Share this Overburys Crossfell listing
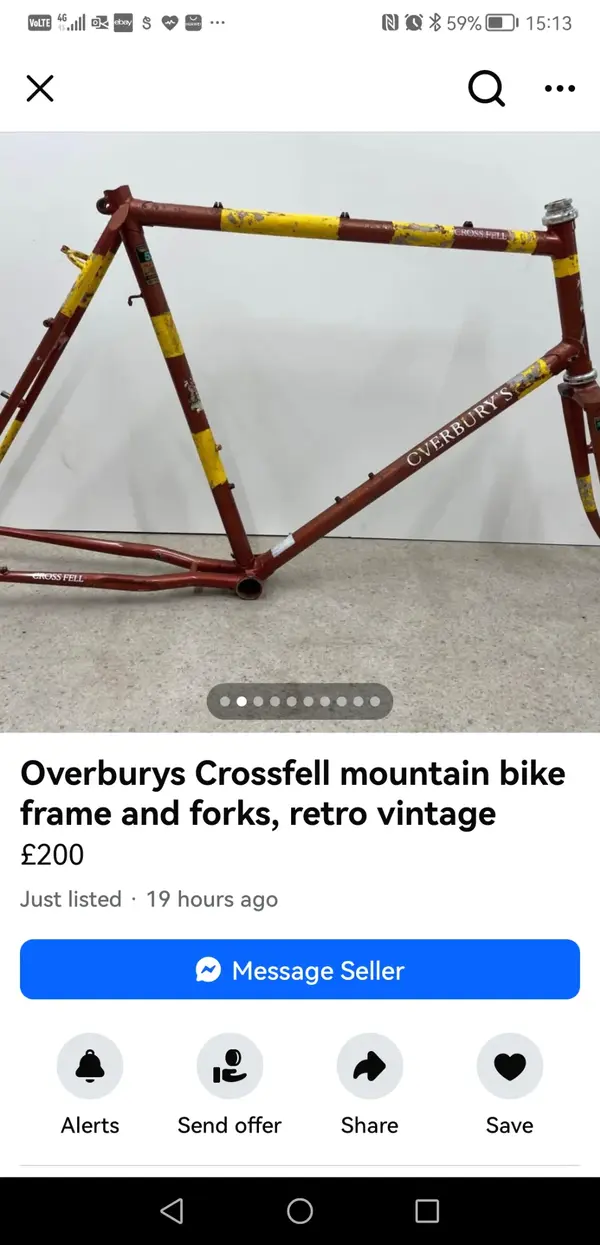The height and width of the screenshot is (1245, 600). (x=370, y=1067)
